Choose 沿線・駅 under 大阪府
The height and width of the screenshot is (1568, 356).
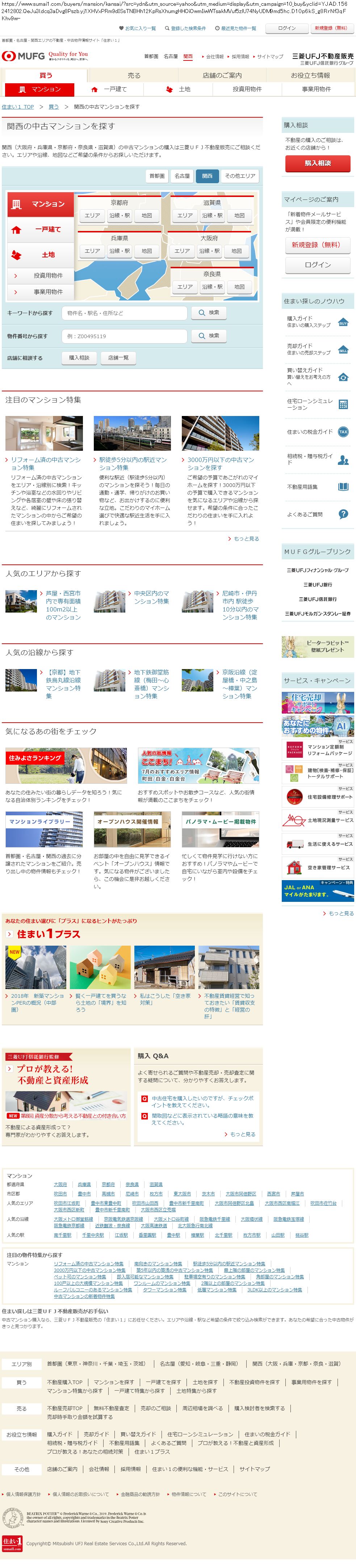click(x=208, y=251)
